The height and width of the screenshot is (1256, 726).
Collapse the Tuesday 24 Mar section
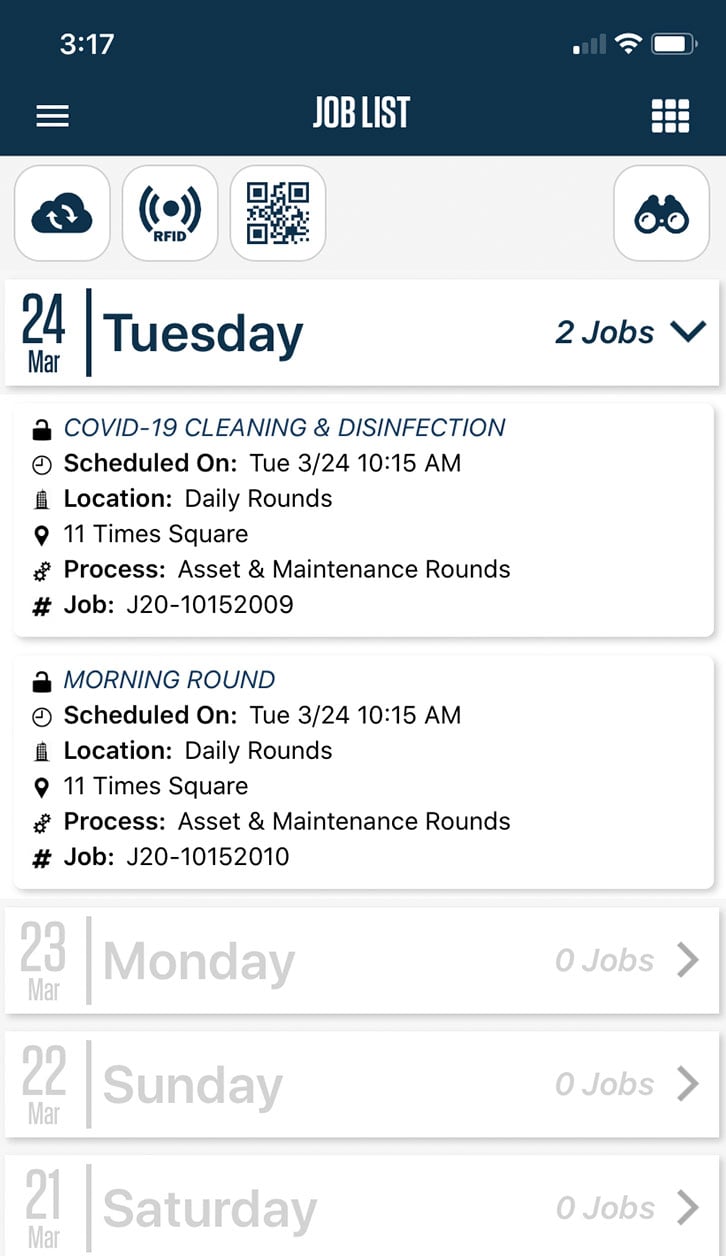(688, 332)
